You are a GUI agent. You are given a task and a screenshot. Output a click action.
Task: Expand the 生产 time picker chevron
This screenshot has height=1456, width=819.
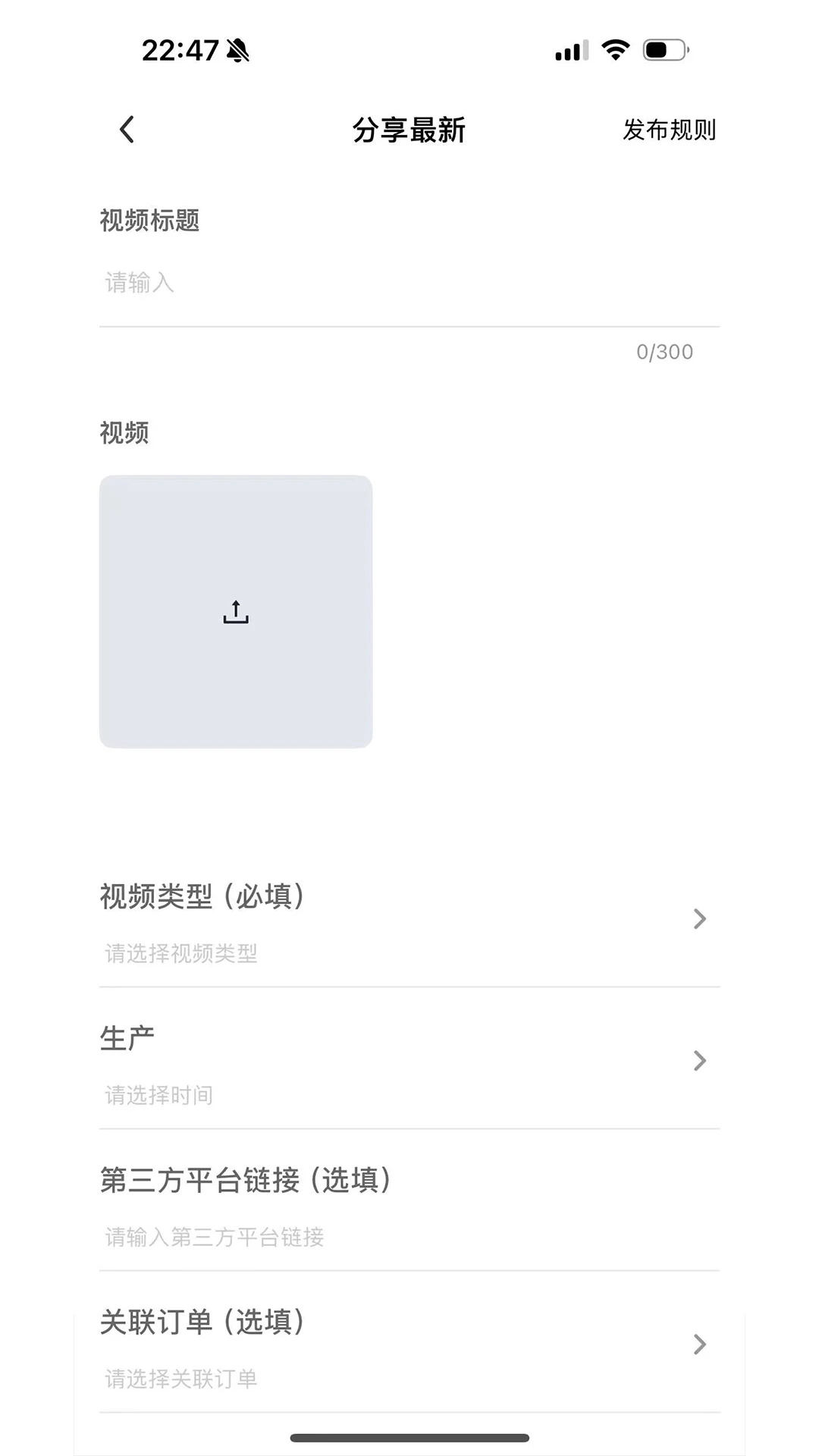click(698, 1061)
